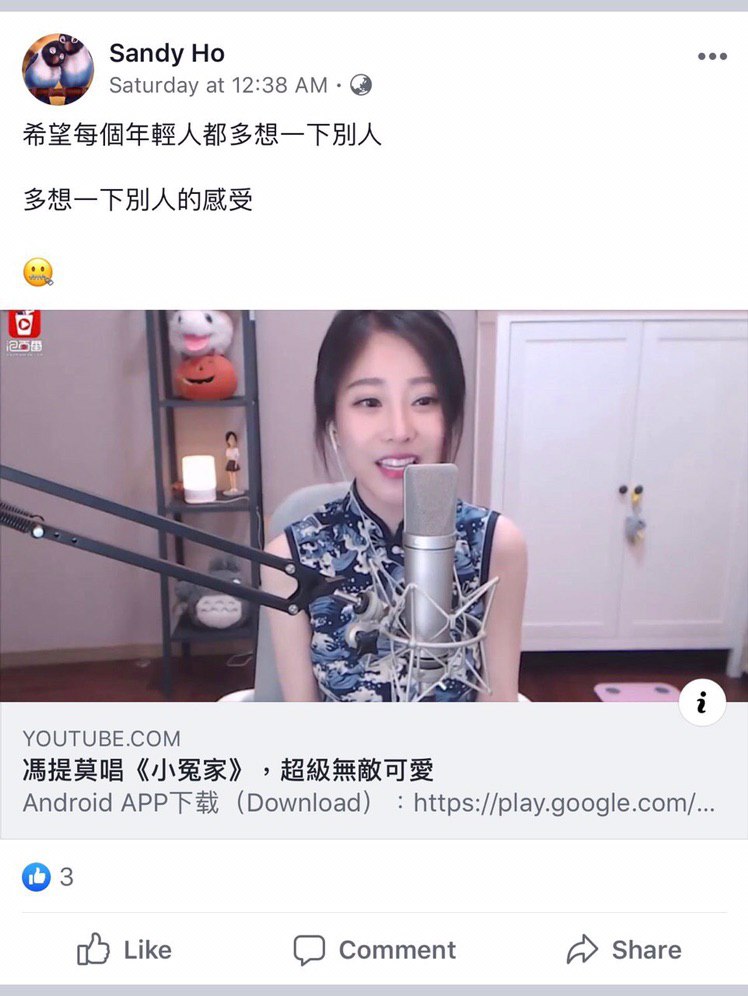Screen dimensions: 748x996
Task: Open the 馮提莫唱《小冤家》 YouTube link title
Action: (228, 771)
